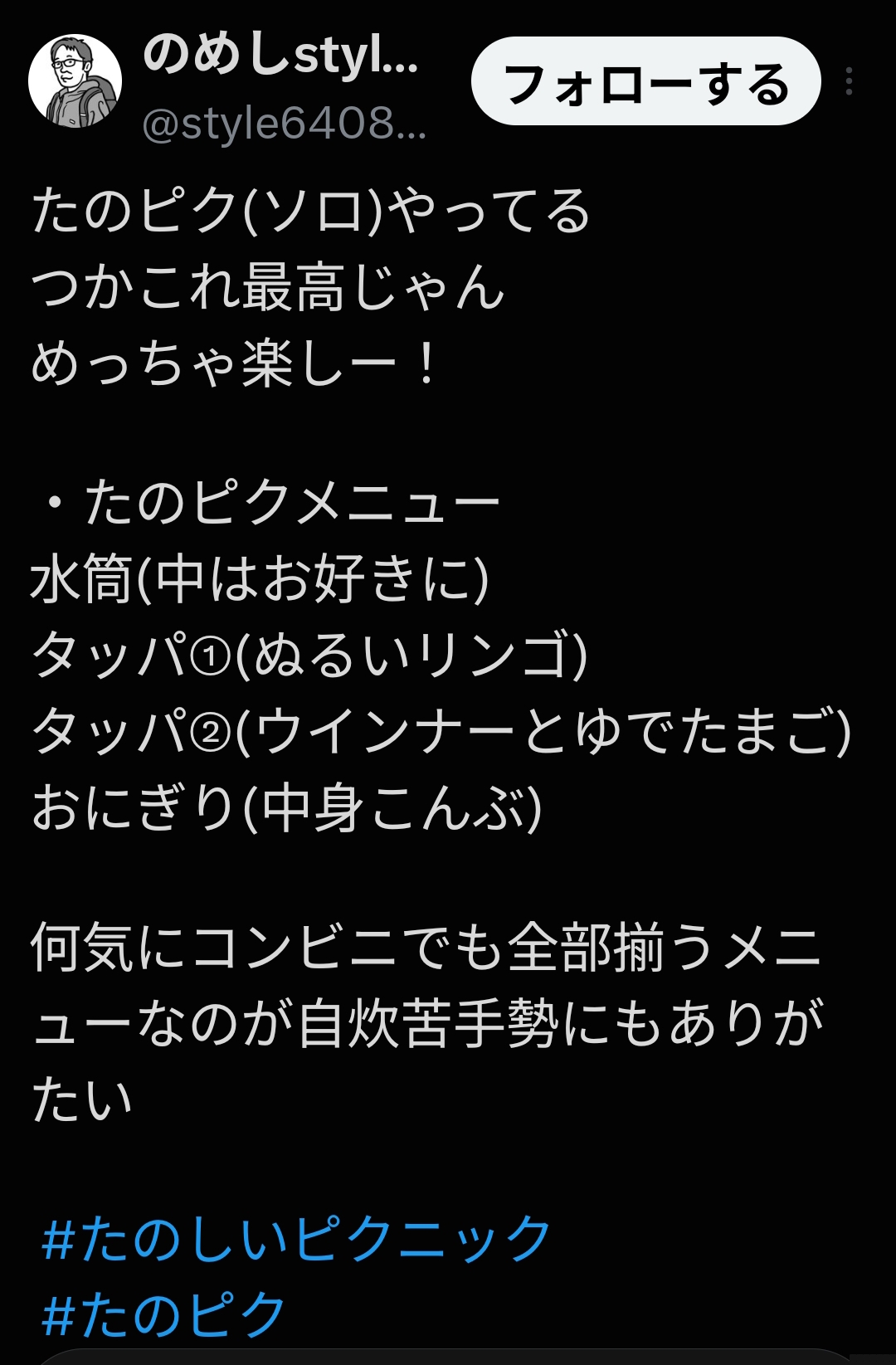Open the post's three-dot overflow menu
The width and height of the screenshot is (896, 1365).
849,81
